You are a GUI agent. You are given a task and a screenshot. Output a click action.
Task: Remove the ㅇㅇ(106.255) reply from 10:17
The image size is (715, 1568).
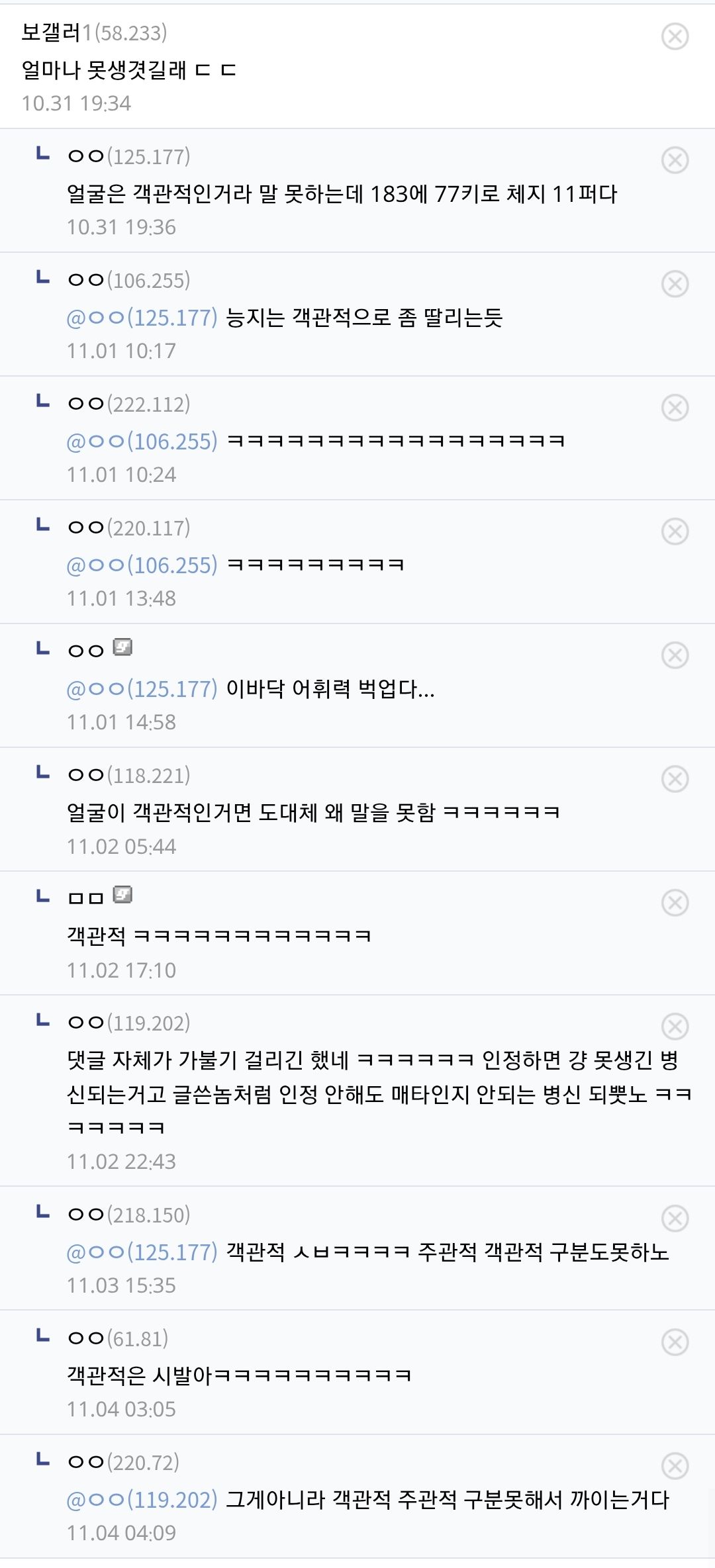pos(675,284)
